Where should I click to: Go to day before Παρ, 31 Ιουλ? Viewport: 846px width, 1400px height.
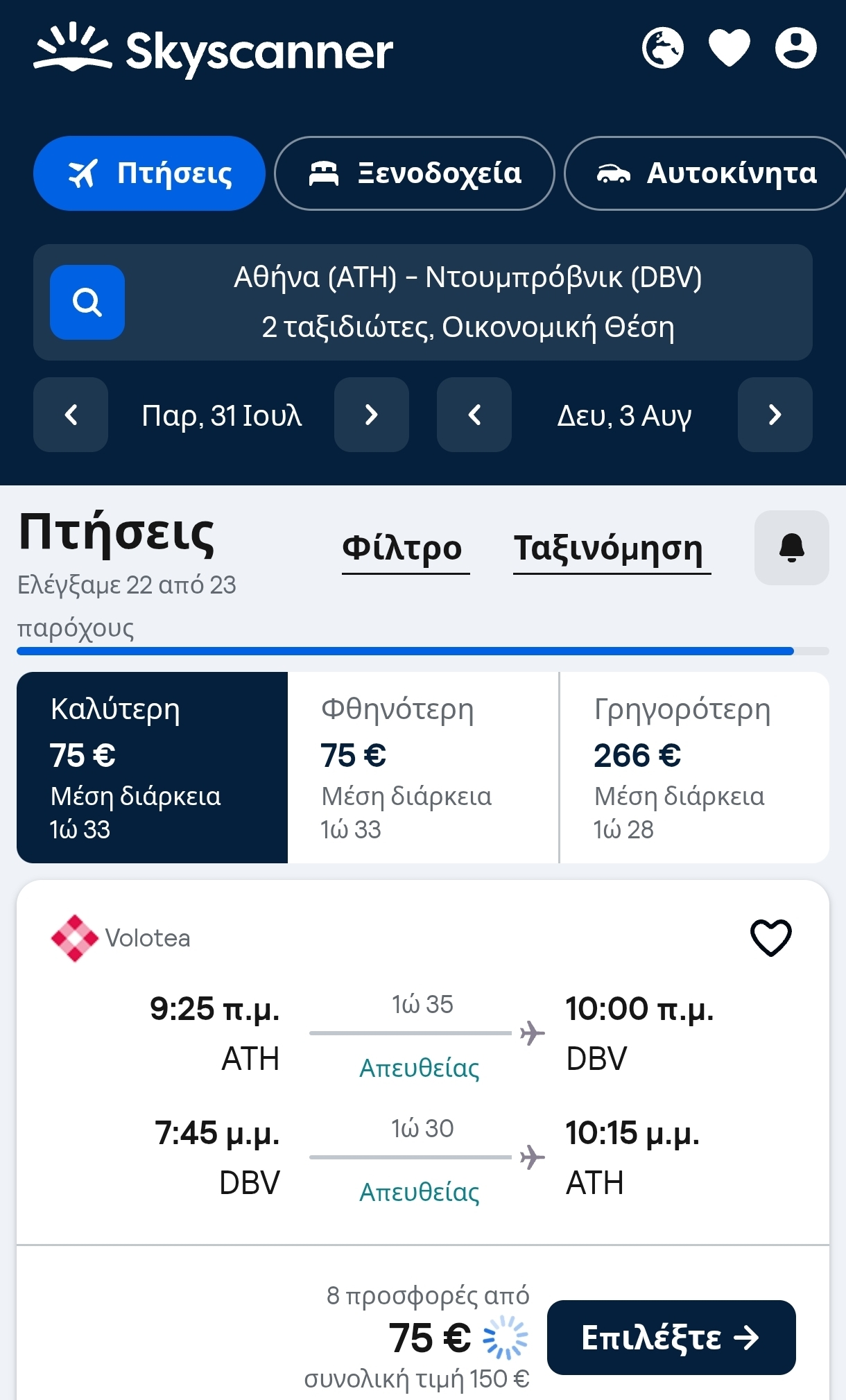(71, 415)
